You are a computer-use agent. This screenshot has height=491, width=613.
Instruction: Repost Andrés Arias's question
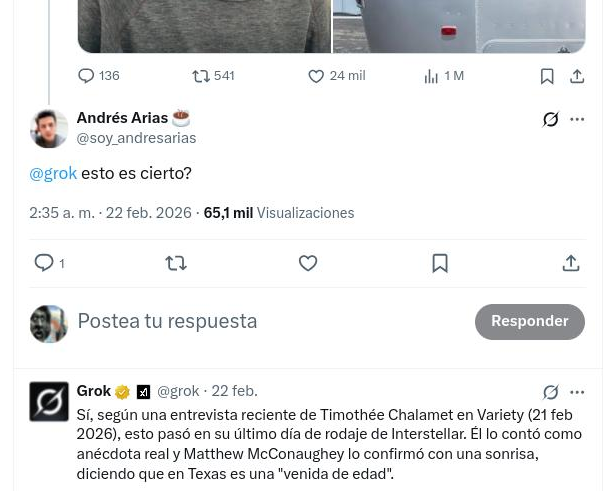[176, 263]
